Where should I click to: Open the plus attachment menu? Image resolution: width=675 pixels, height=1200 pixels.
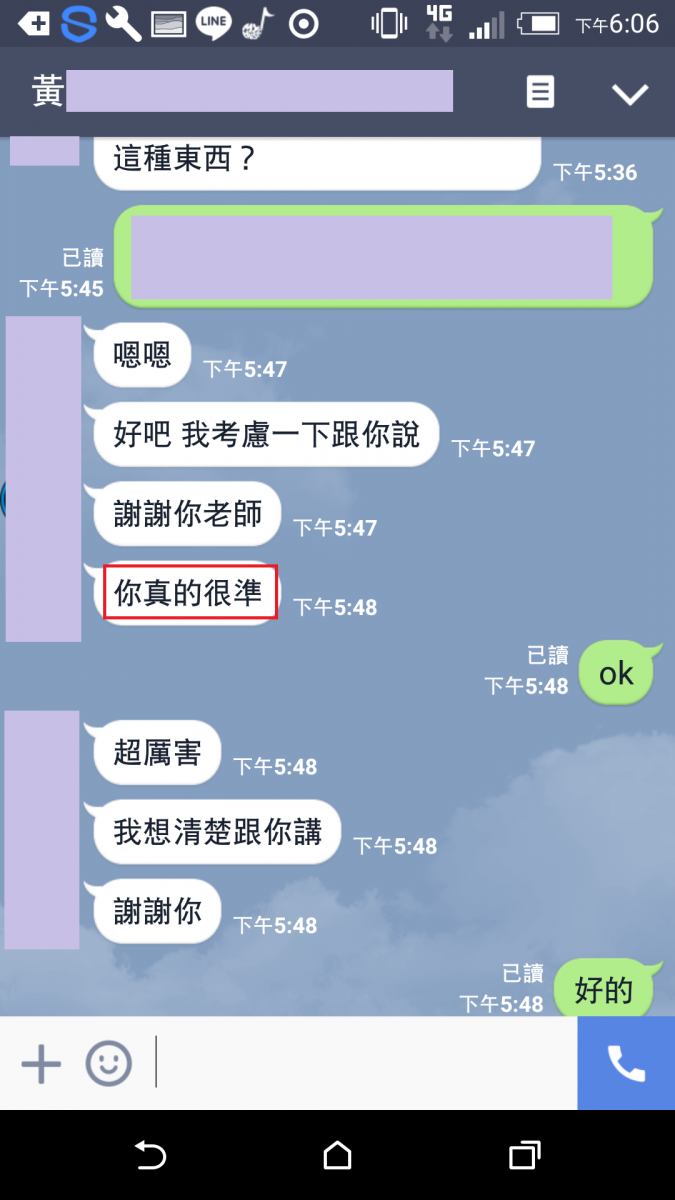41,1064
